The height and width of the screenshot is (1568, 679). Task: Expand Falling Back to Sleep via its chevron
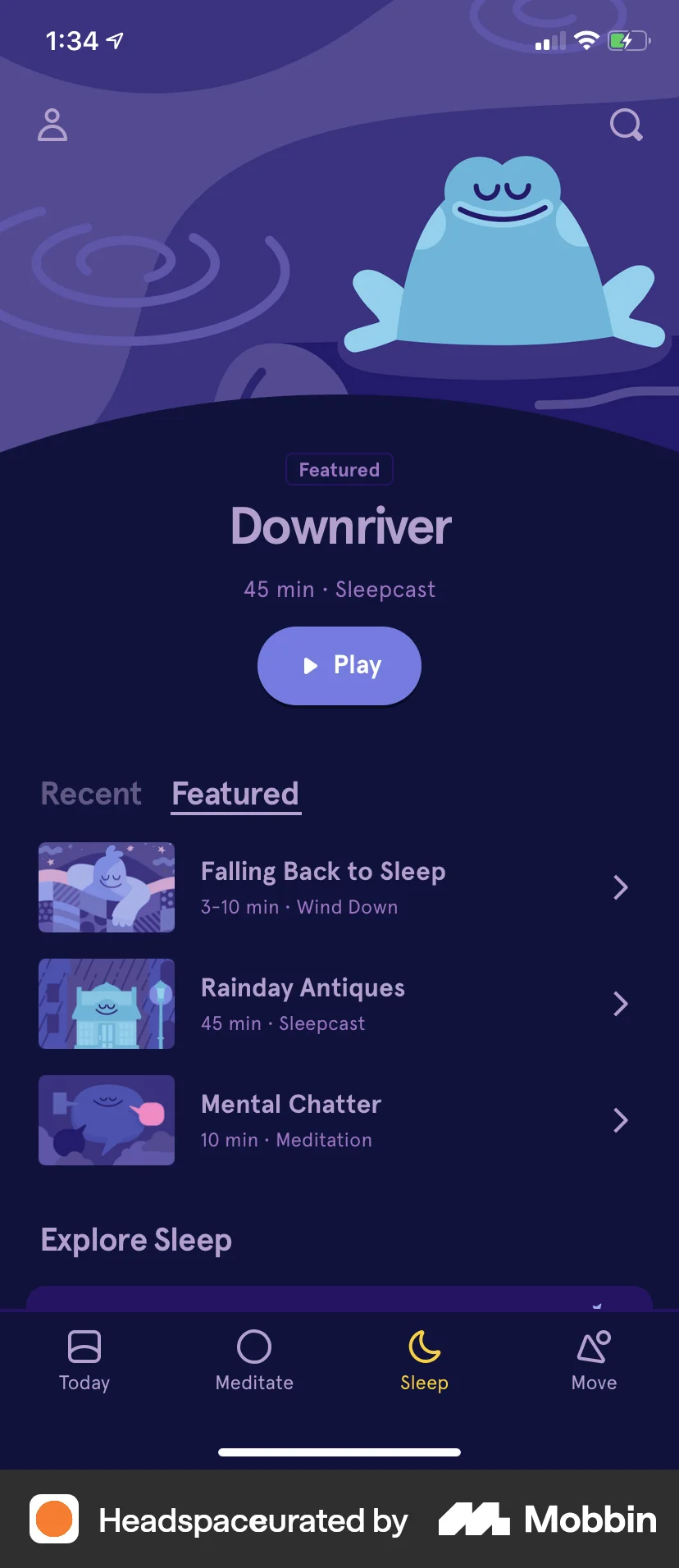tap(620, 887)
